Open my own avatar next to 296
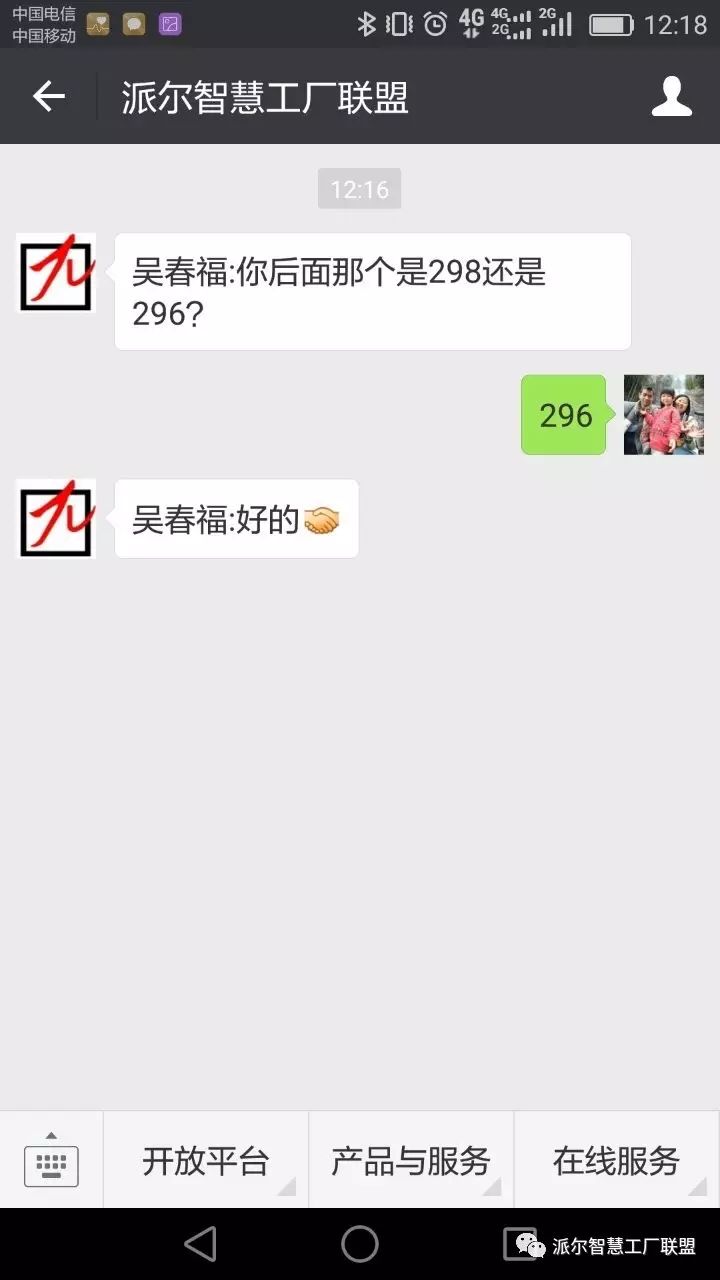 [x=664, y=415]
